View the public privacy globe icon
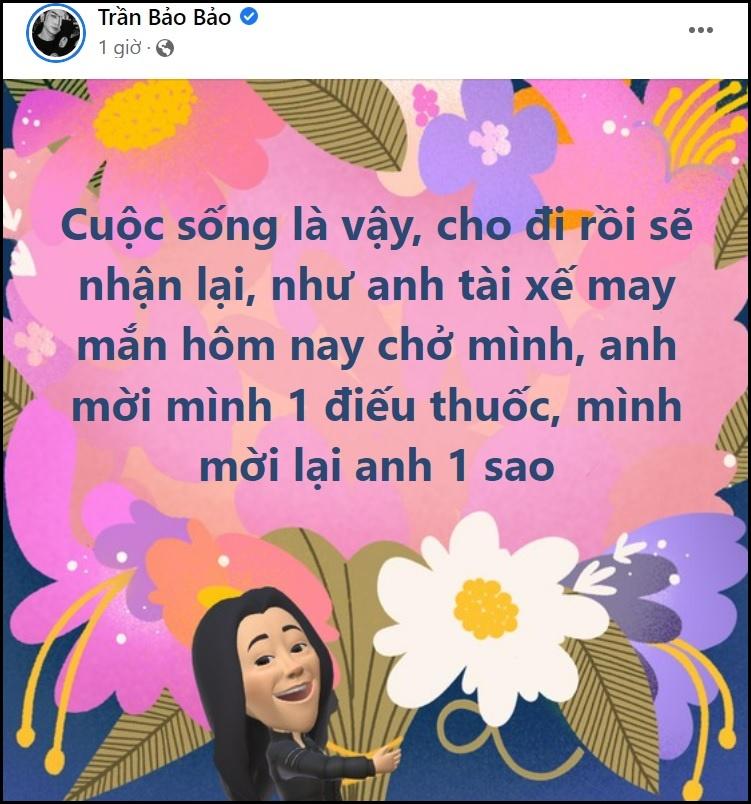Image resolution: width=751 pixels, height=804 pixels. (x=165, y=47)
